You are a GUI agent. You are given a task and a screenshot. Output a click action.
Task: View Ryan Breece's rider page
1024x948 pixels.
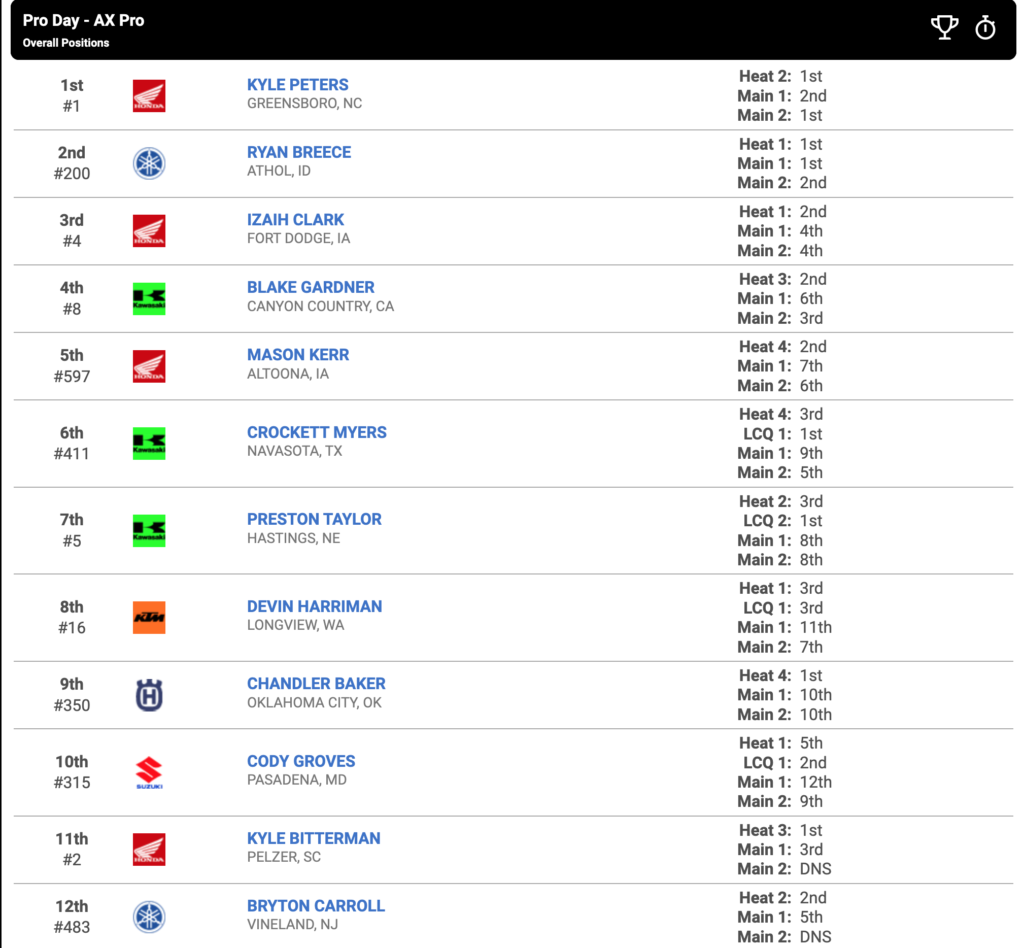tap(299, 152)
